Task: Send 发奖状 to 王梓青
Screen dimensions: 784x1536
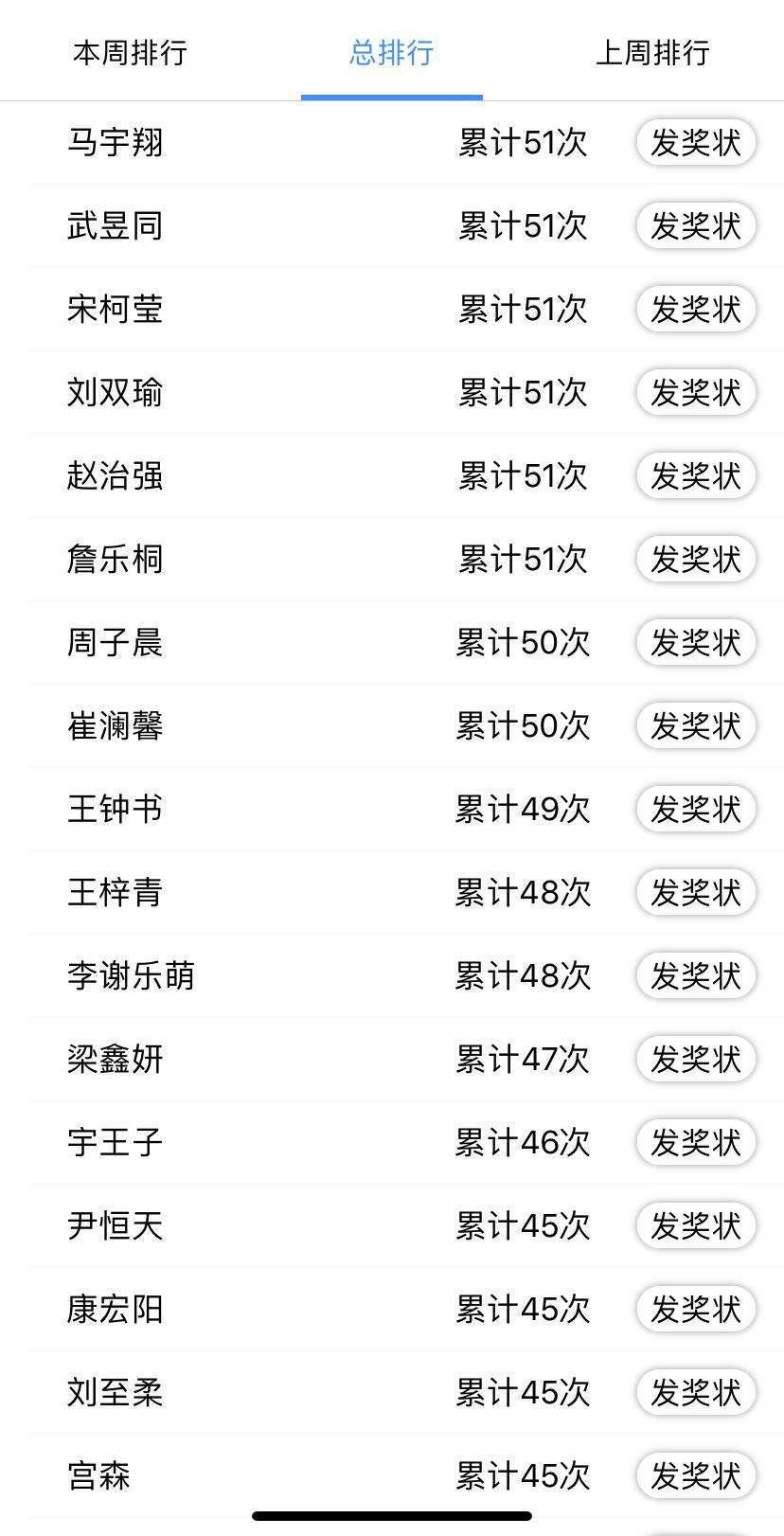Action: [x=695, y=893]
